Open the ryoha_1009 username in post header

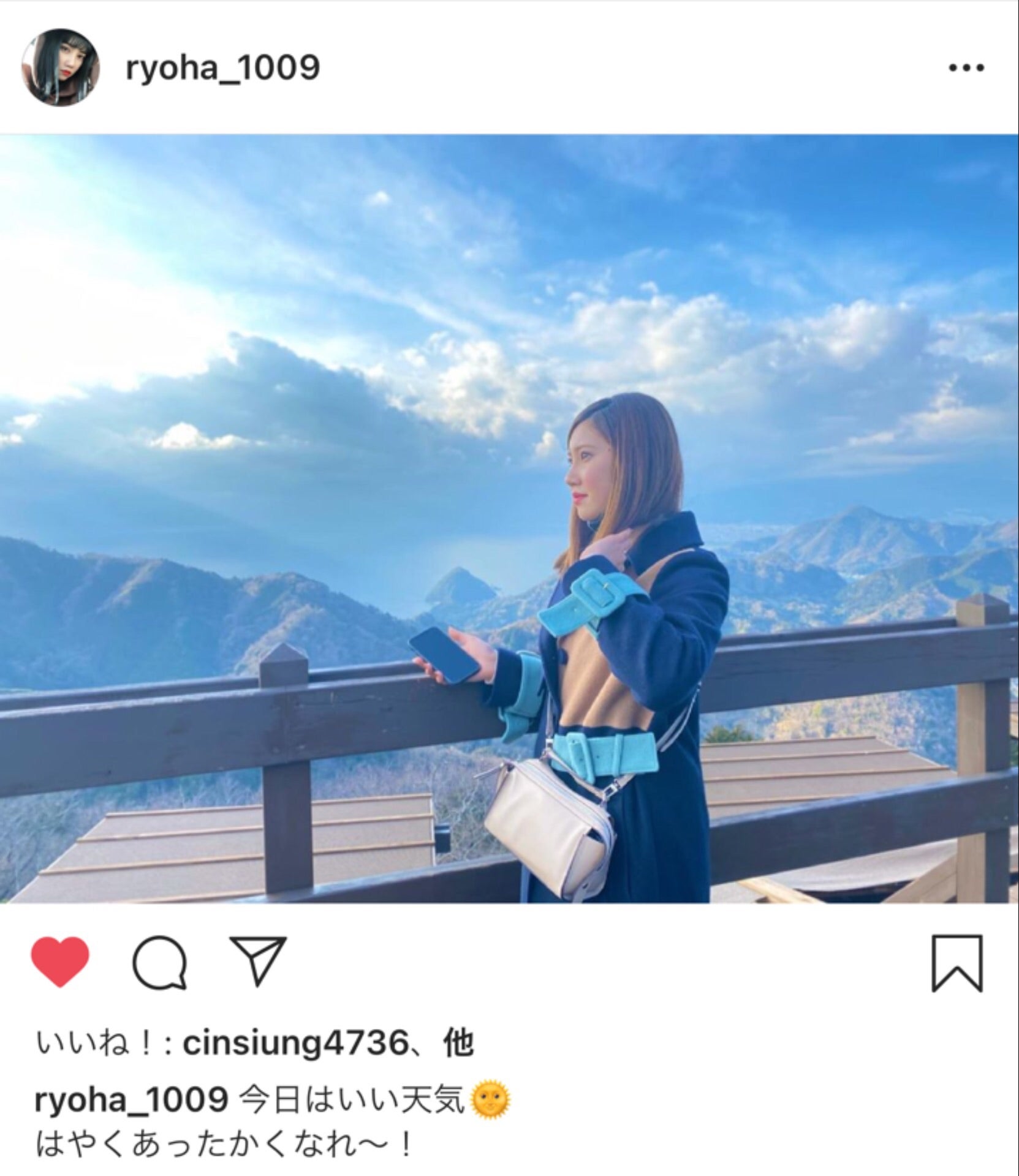click(x=222, y=67)
